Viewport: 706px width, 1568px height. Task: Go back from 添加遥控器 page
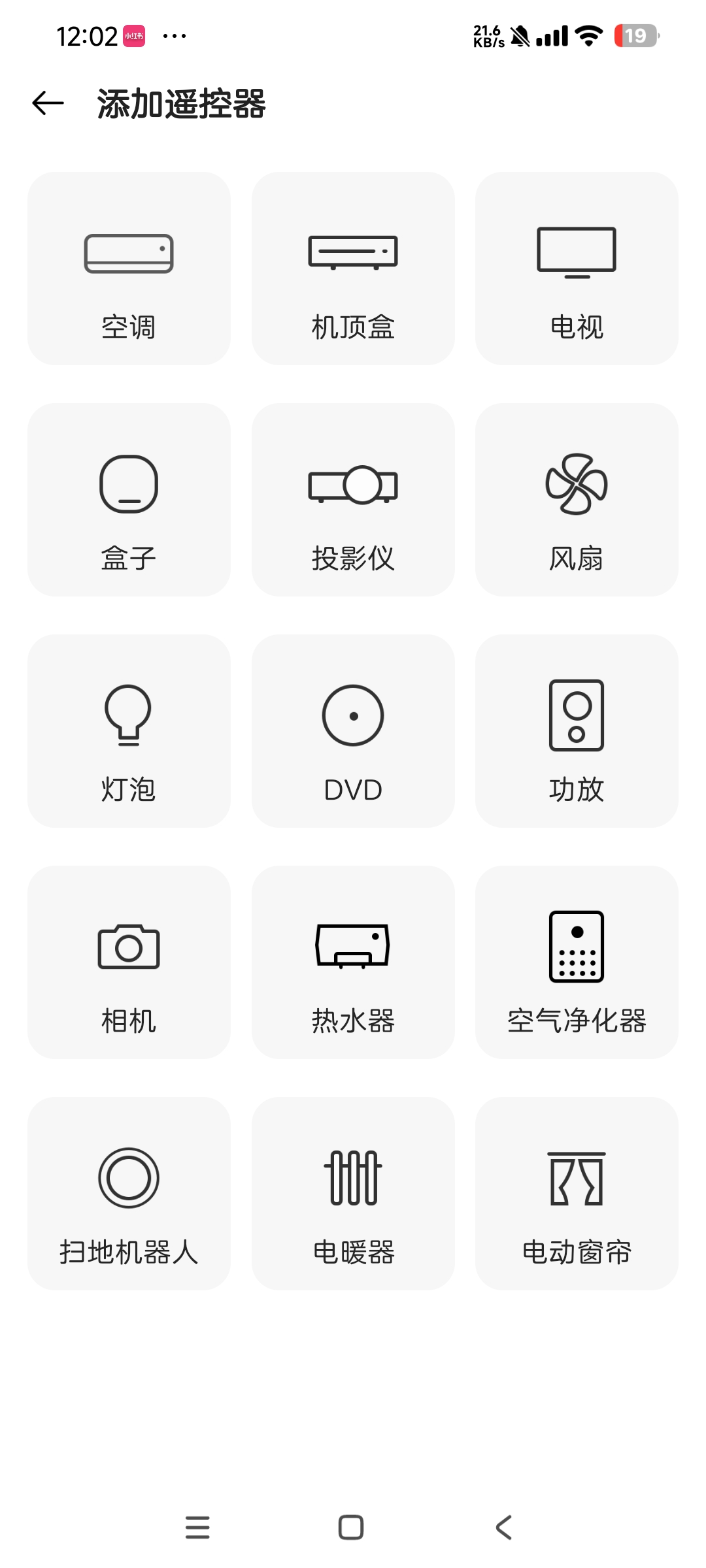tap(48, 103)
